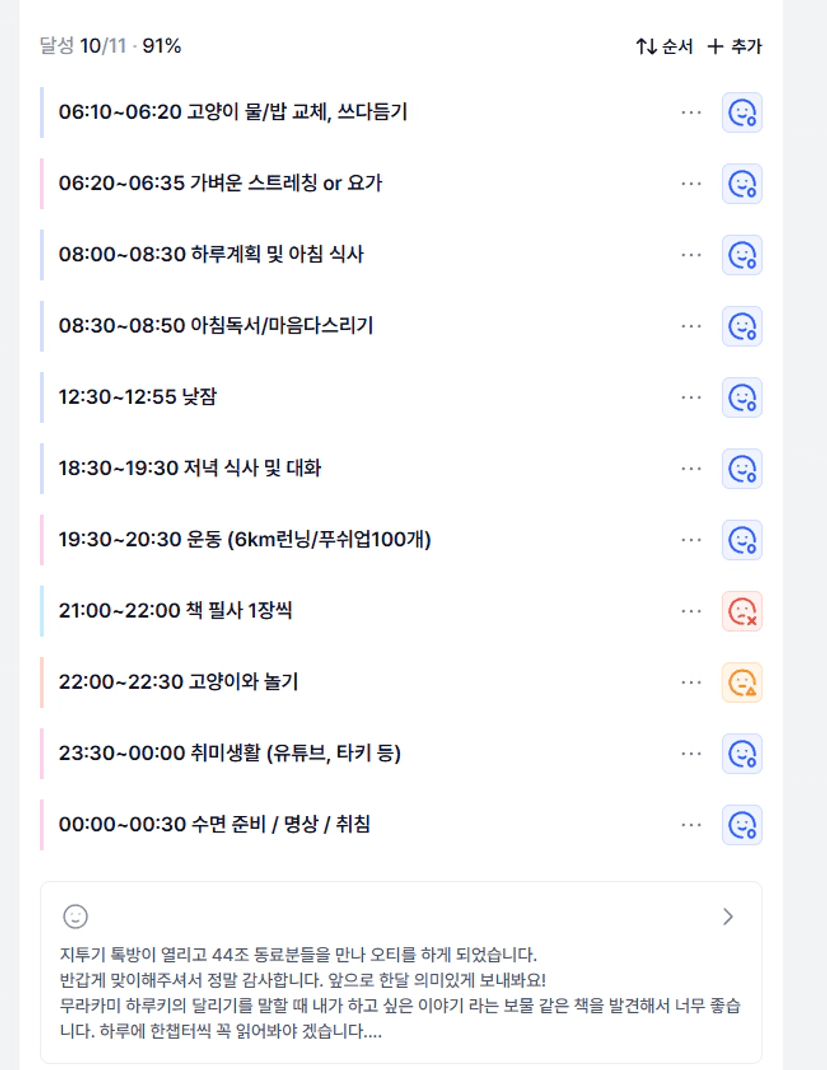Tap the 순서 reorder button
This screenshot has height=1070, width=827.
[664, 46]
